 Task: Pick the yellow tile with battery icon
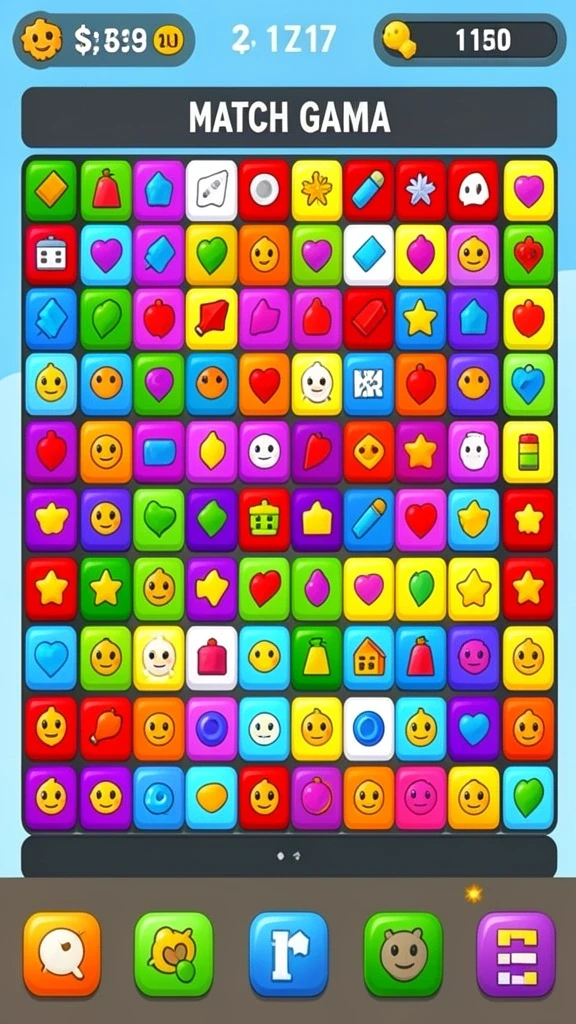tap(528, 451)
